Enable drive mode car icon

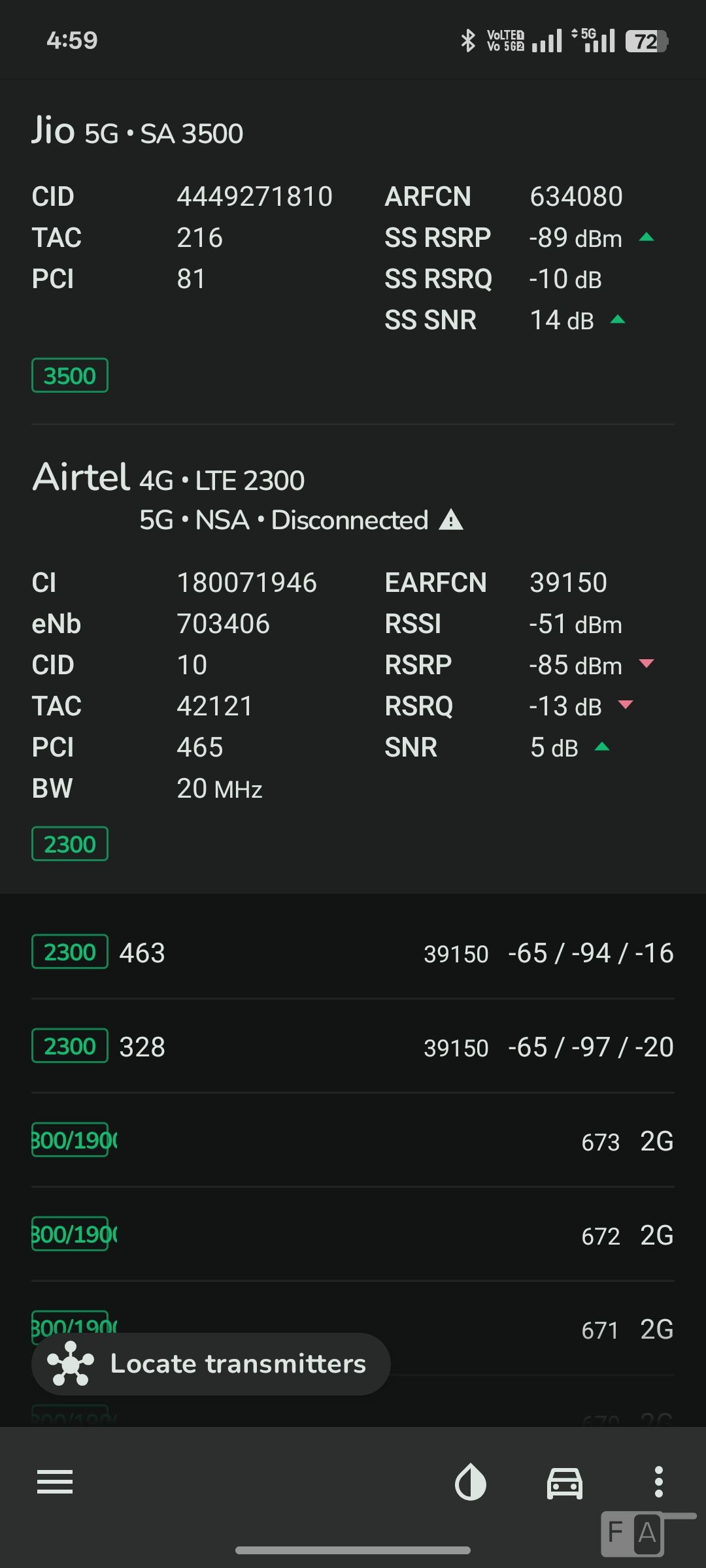click(565, 1482)
